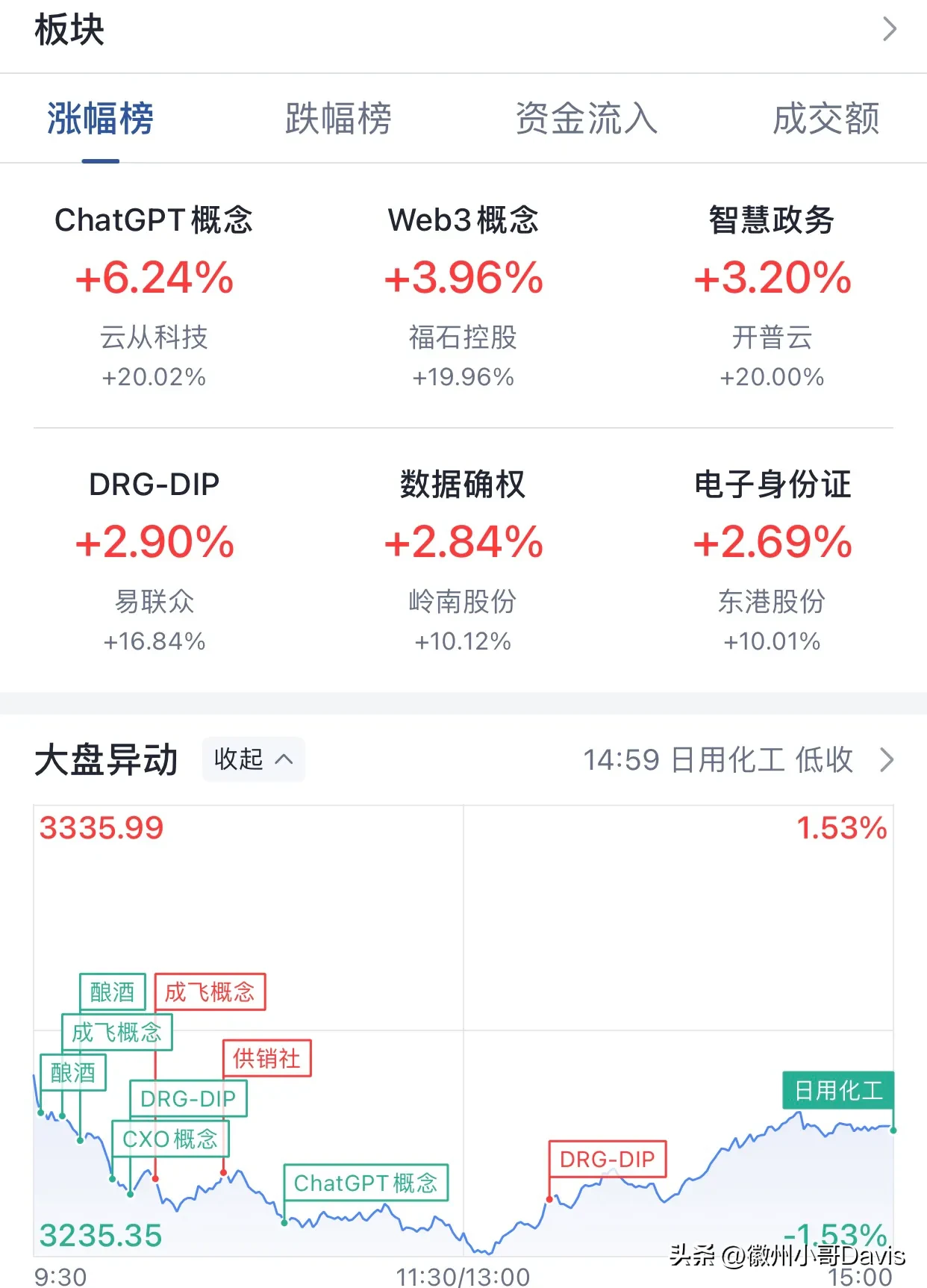Open the 数据确权 sector card
927x1288 pixels.
pos(463,561)
